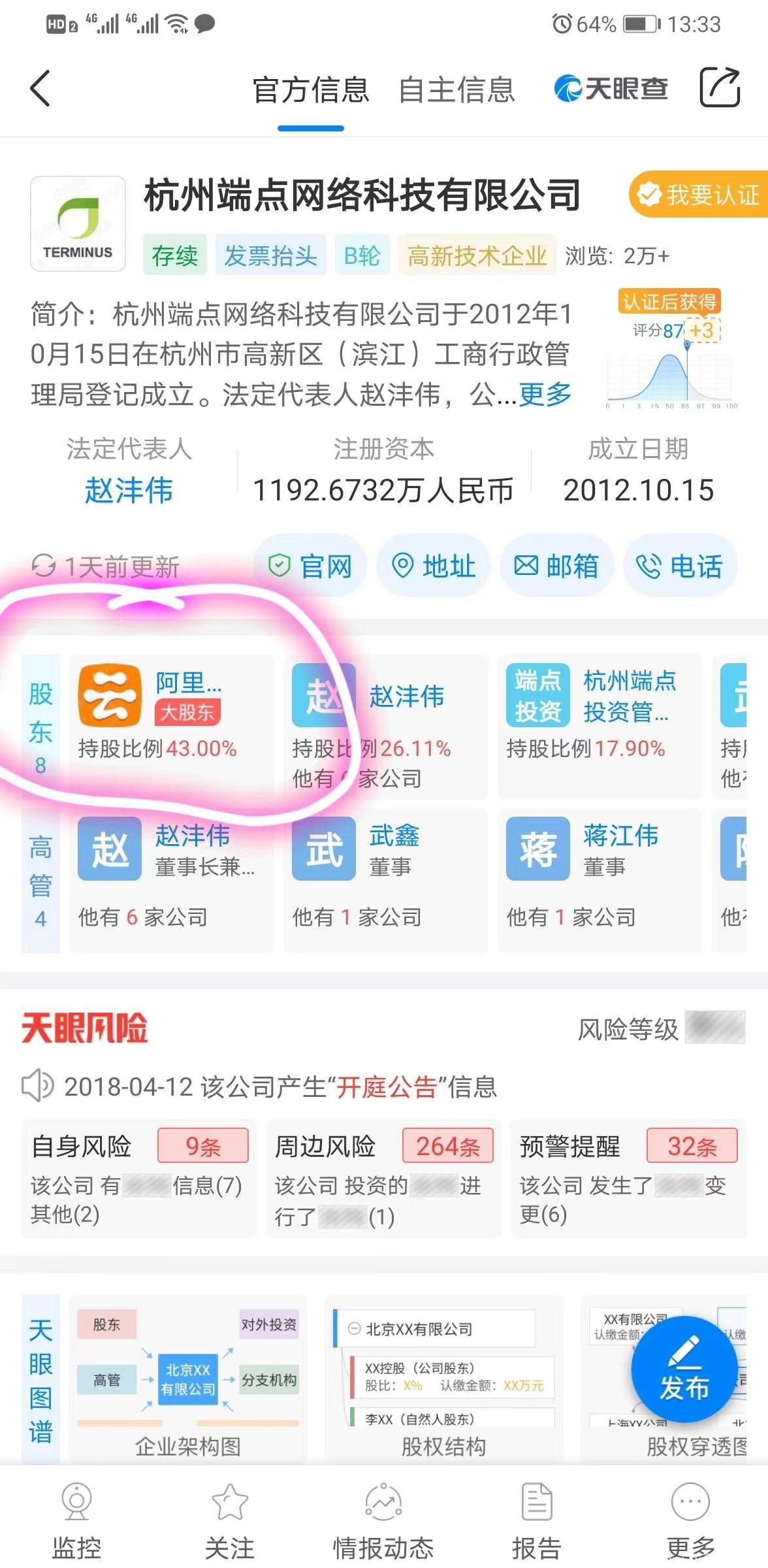
Task: Share this company page
Action: (x=719, y=87)
